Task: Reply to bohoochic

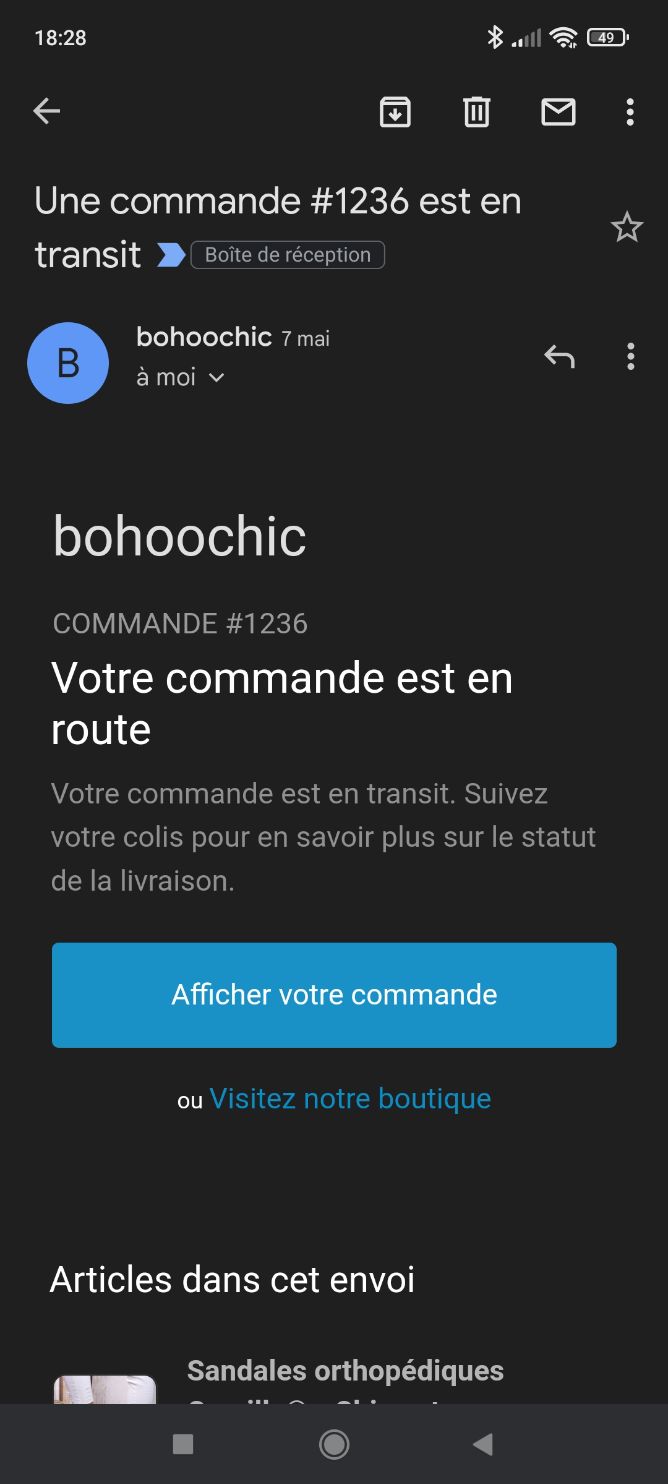Action: pyautogui.click(x=559, y=356)
